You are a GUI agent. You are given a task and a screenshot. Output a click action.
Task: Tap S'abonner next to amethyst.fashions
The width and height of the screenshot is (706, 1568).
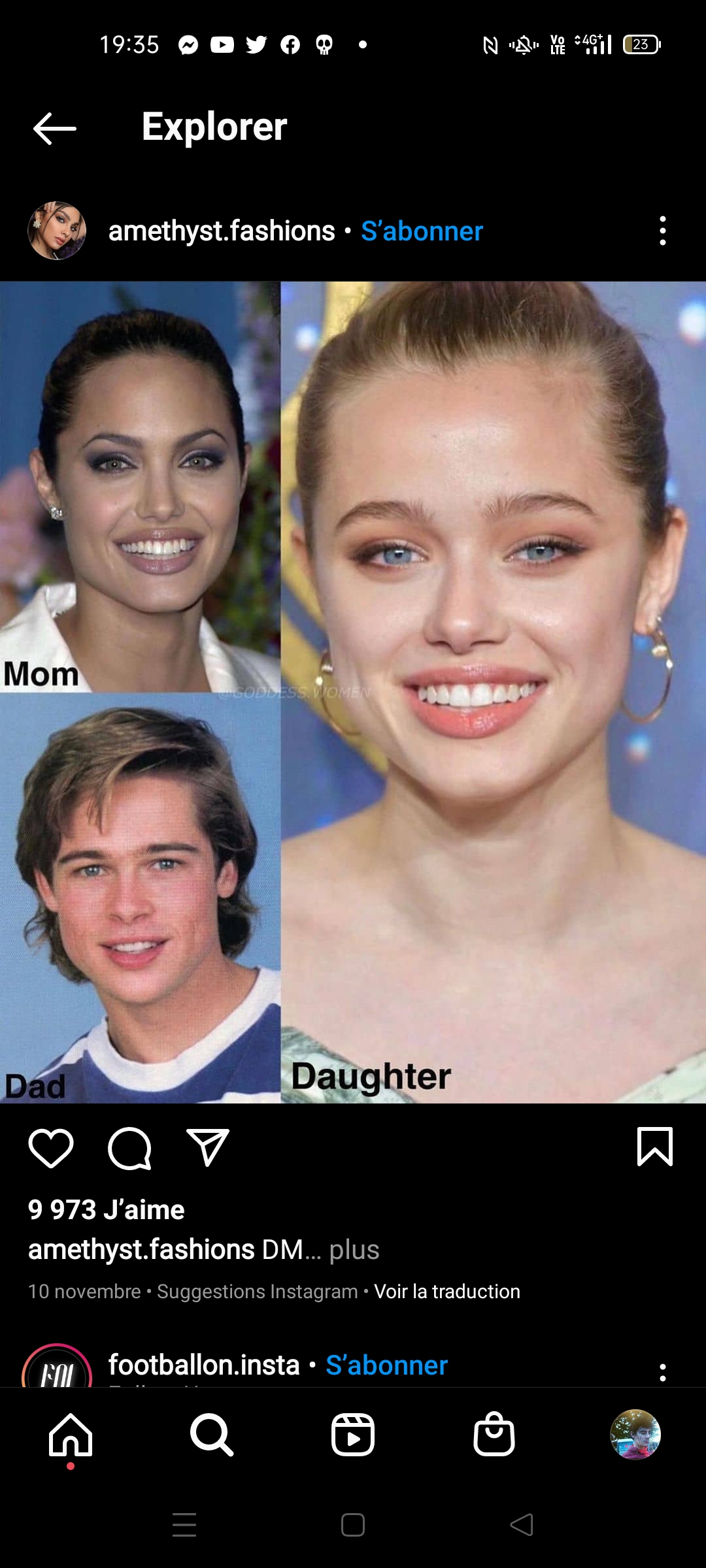point(422,231)
